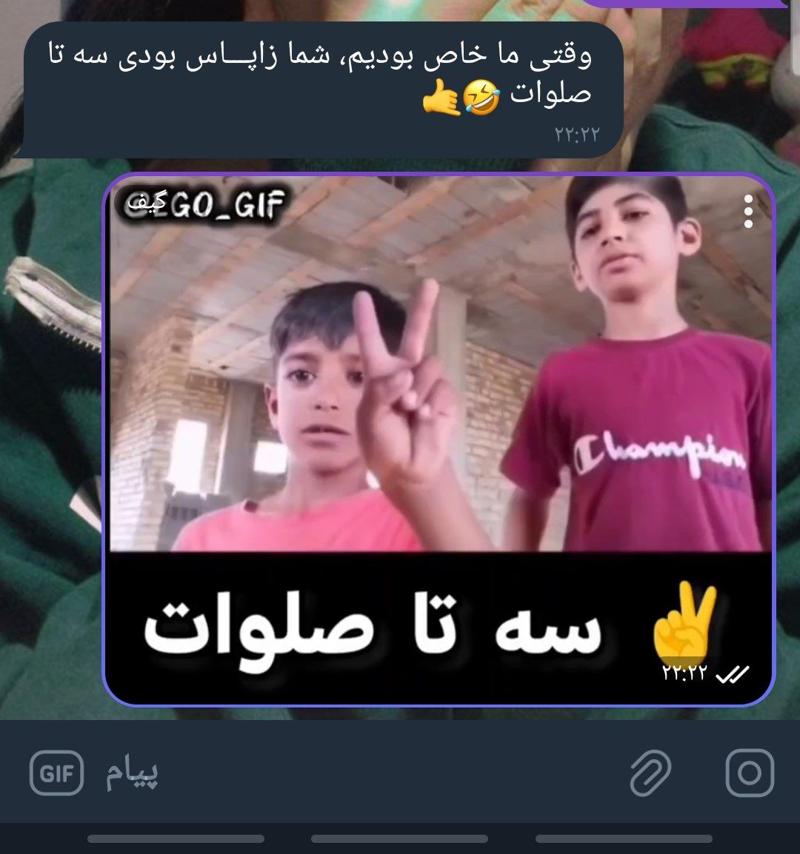Open the three-dot menu on the GIF message

coord(748,212)
